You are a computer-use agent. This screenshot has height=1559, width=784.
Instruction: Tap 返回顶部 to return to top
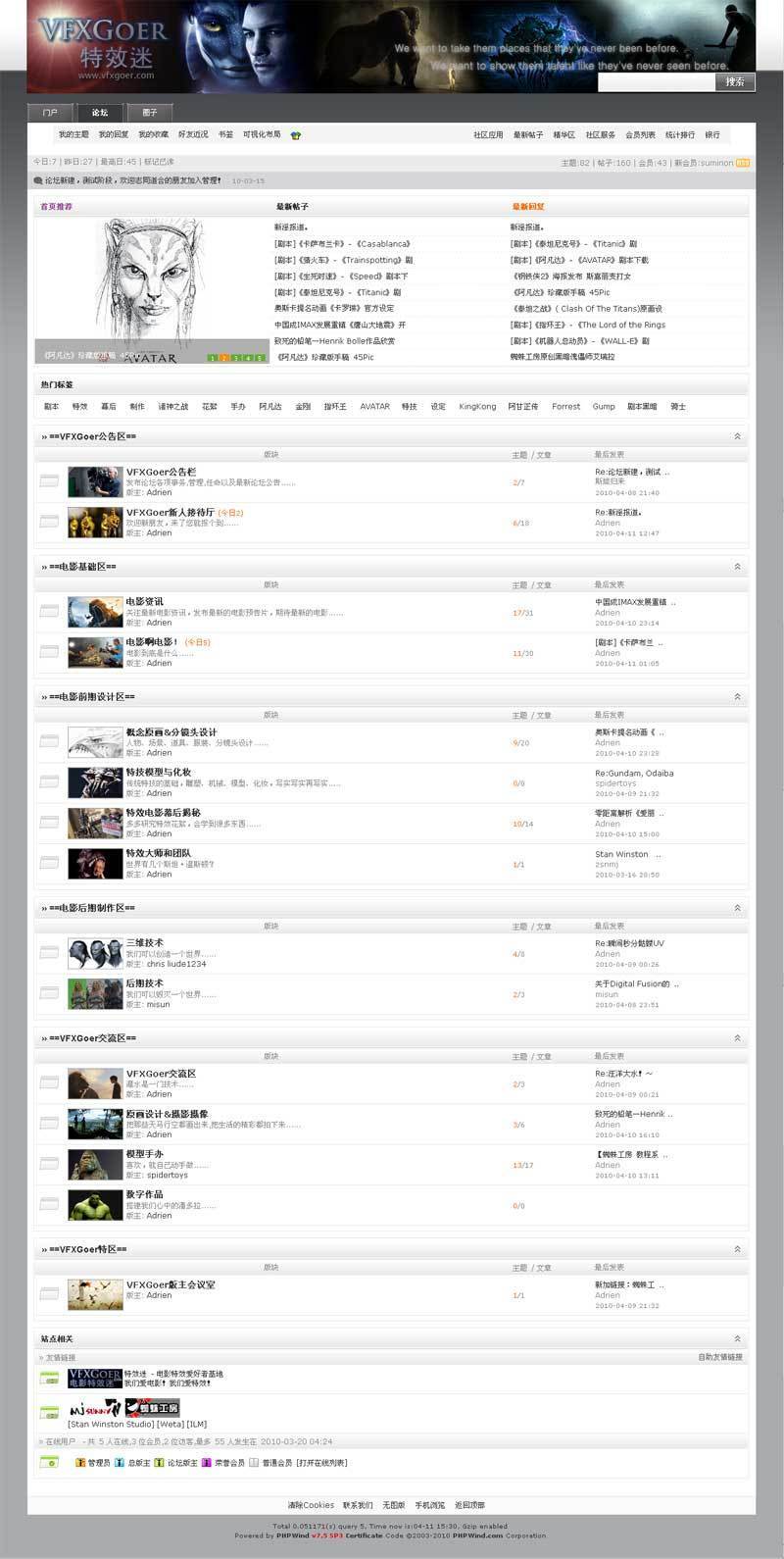(x=469, y=1505)
